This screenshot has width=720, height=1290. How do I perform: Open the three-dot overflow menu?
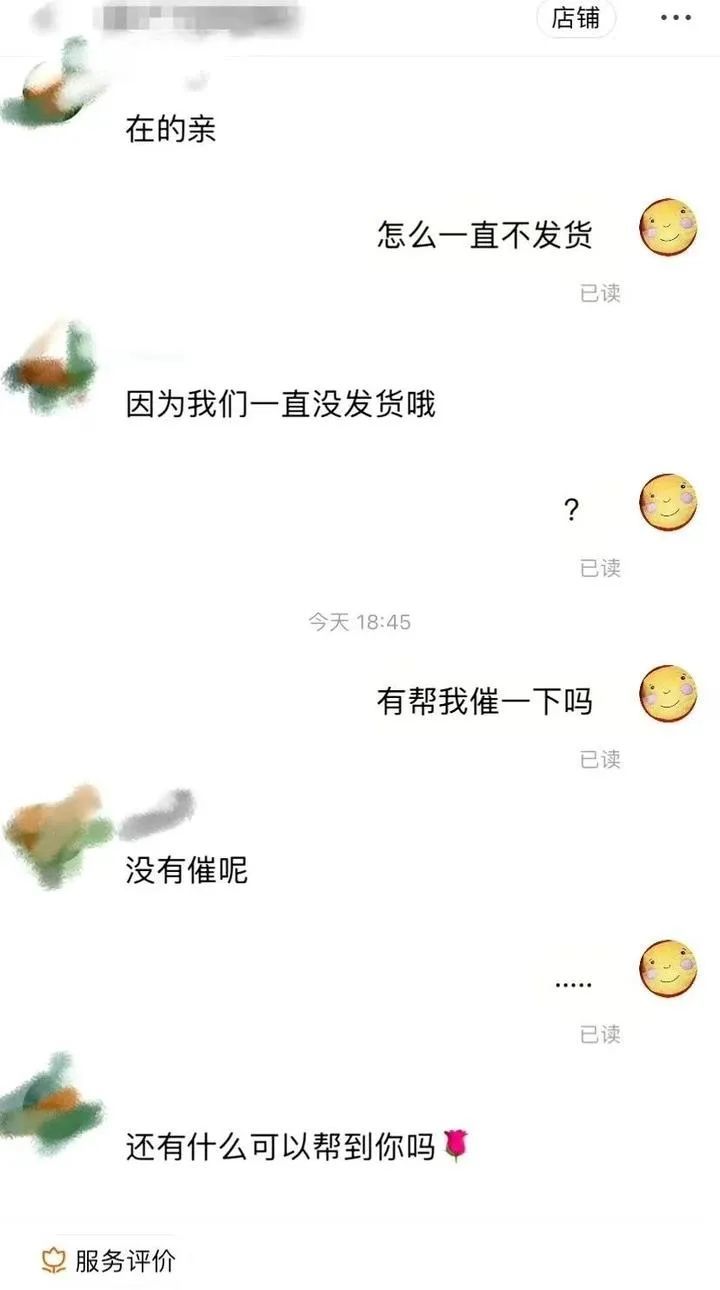(675, 19)
